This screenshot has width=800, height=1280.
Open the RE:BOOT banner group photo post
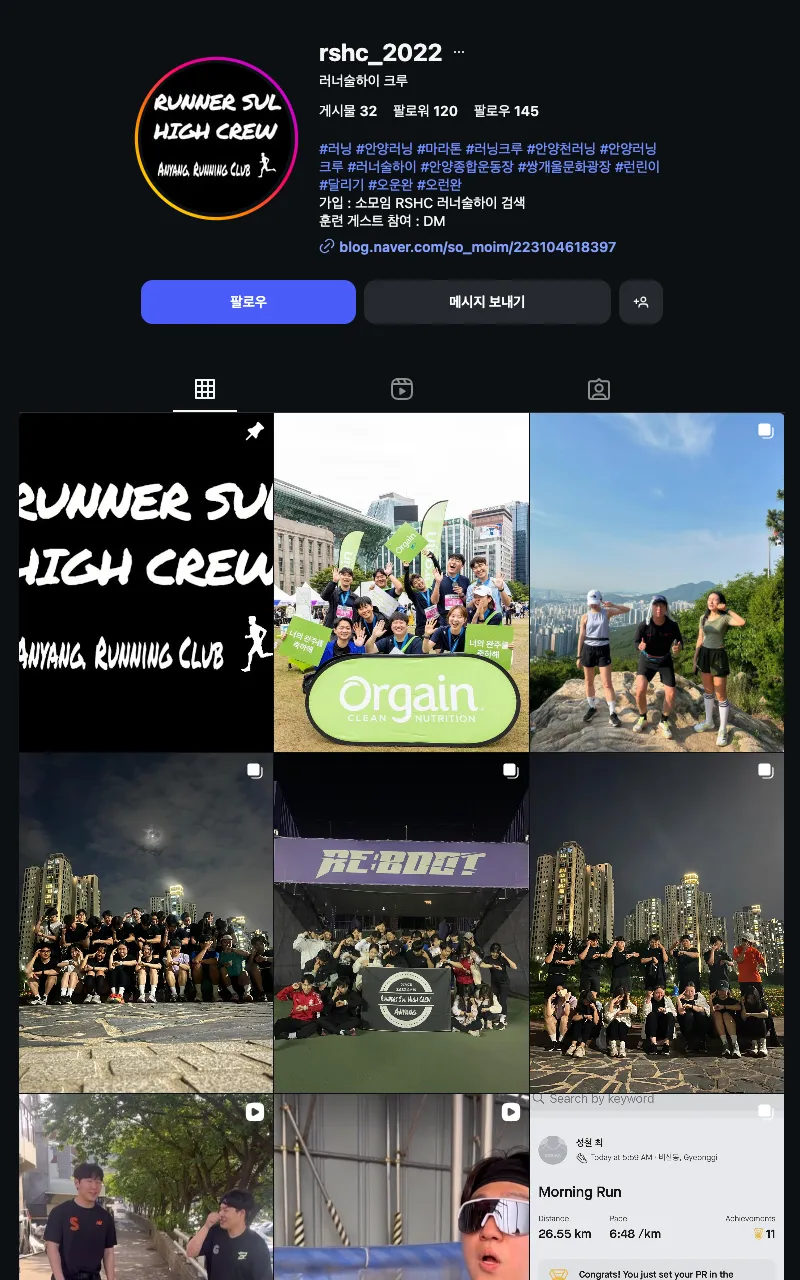pos(401,922)
